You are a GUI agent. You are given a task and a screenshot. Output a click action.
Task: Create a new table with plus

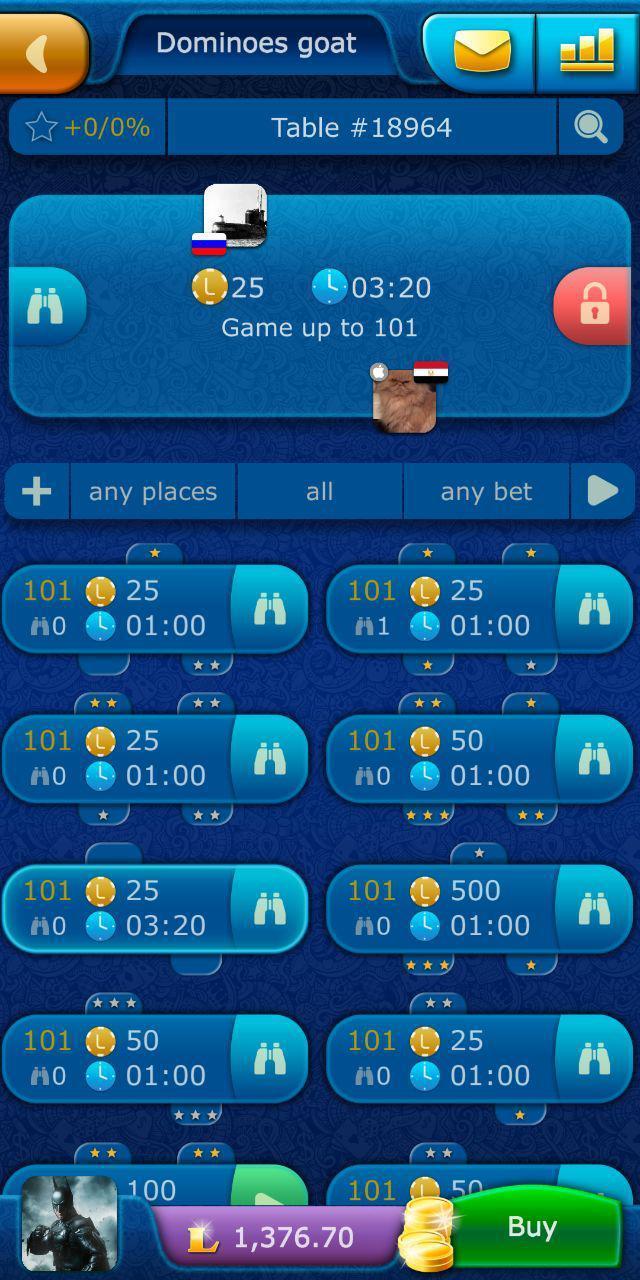tap(37, 491)
